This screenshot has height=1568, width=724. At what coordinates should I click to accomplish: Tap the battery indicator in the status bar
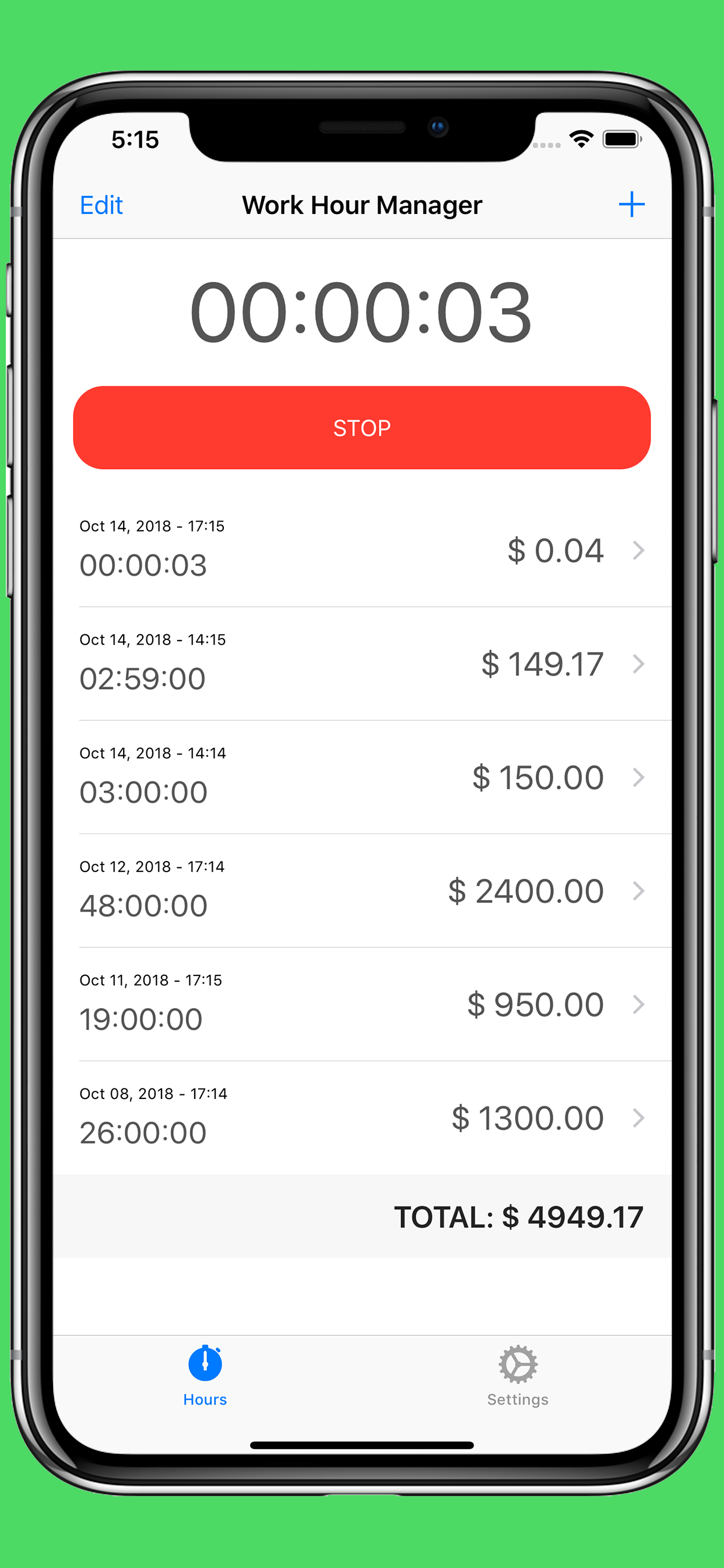[x=623, y=139]
